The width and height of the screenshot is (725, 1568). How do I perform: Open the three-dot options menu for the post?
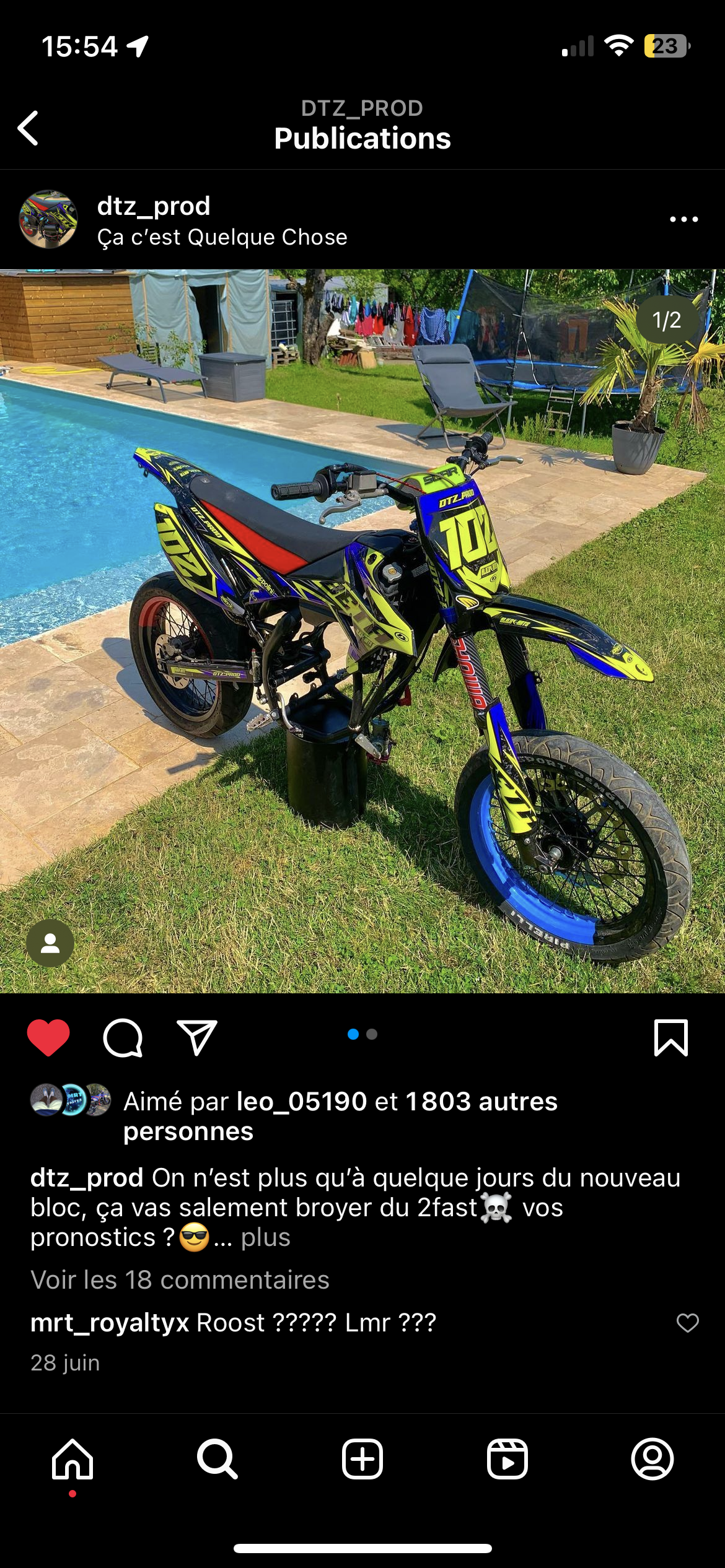(683, 219)
